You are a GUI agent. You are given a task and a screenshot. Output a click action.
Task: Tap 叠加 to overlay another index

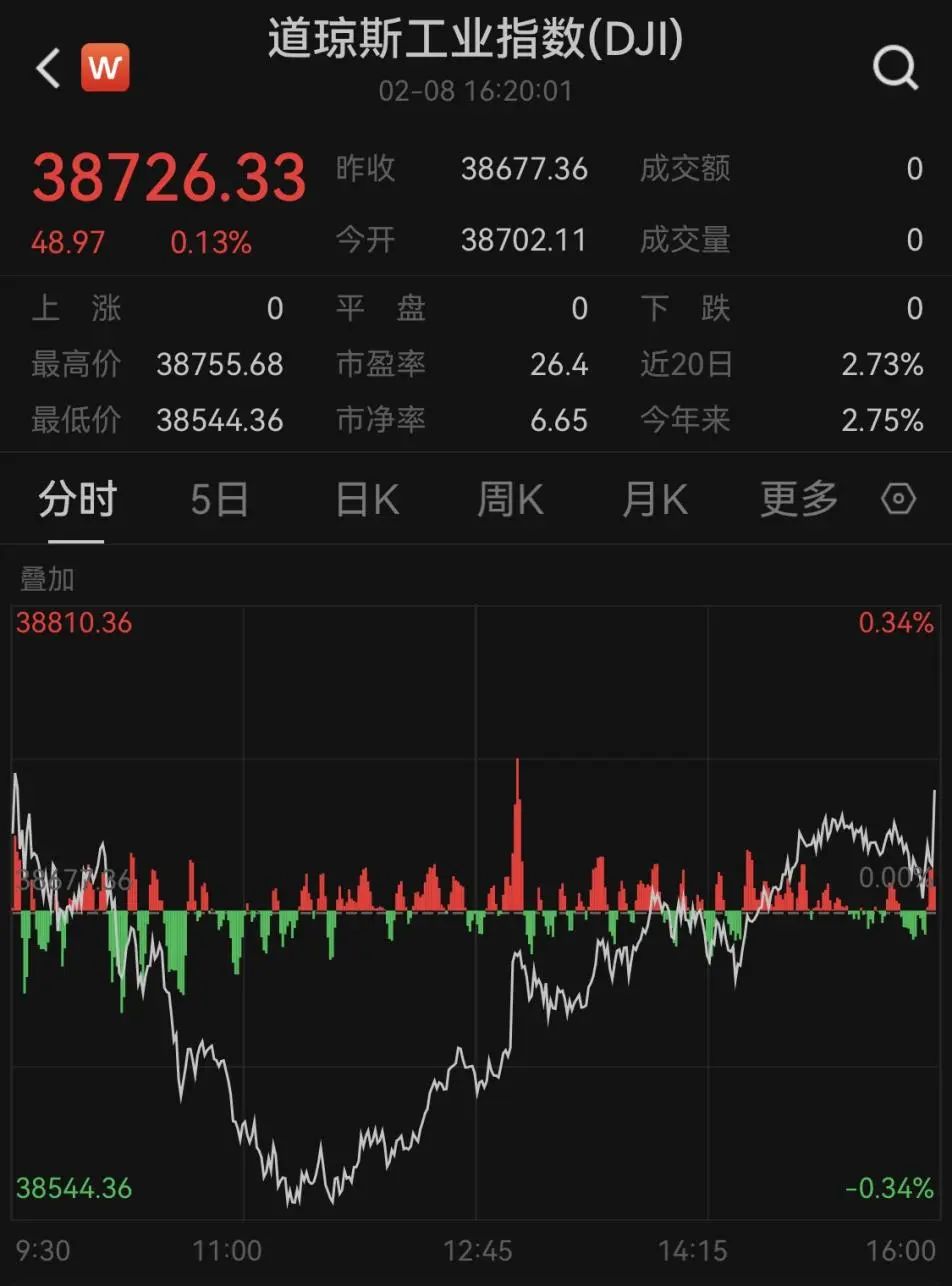[x=48, y=579]
